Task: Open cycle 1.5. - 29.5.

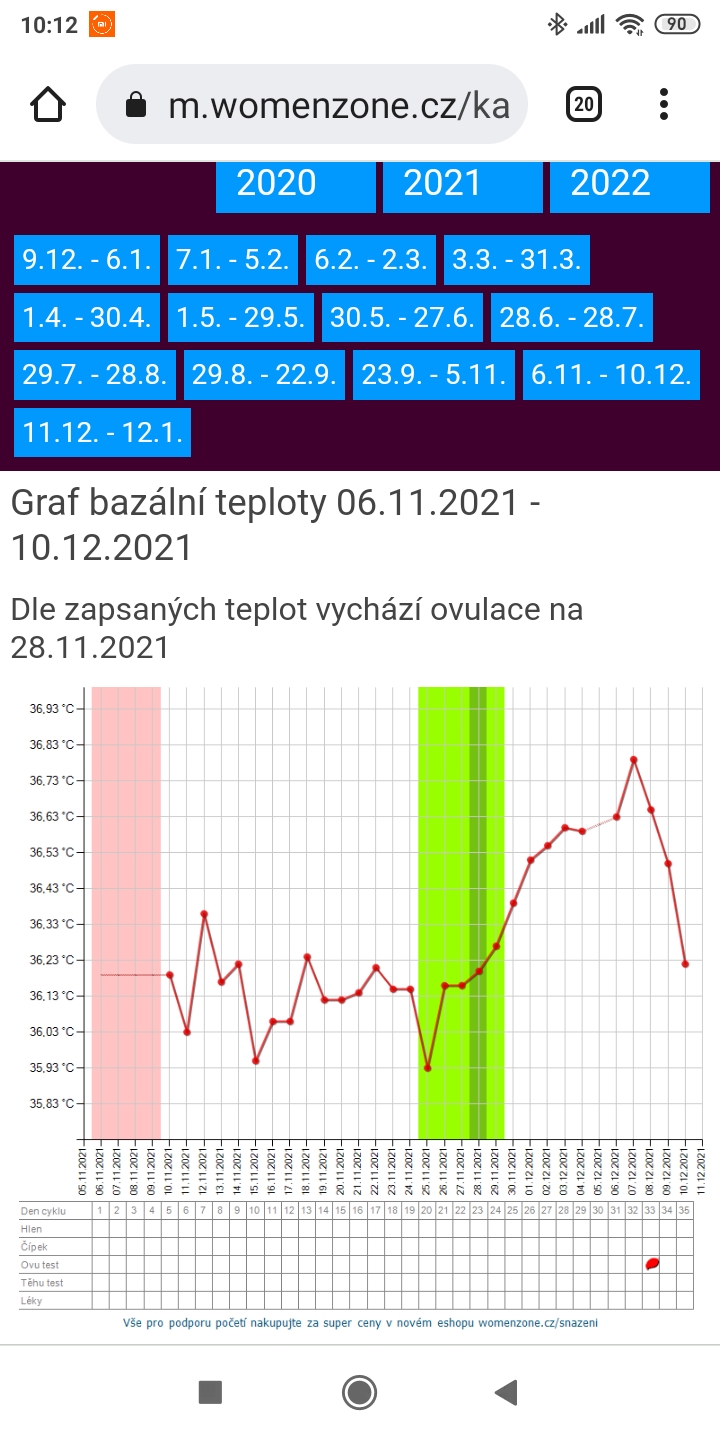Action: click(x=240, y=318)
